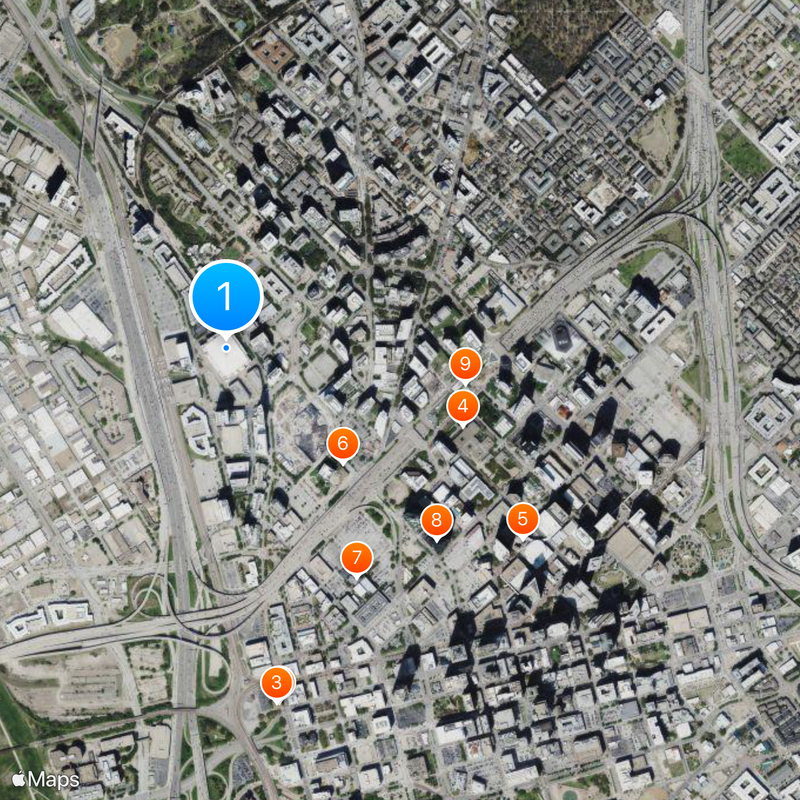Tap the orange pin numbered 6

(x=342, y=443)
